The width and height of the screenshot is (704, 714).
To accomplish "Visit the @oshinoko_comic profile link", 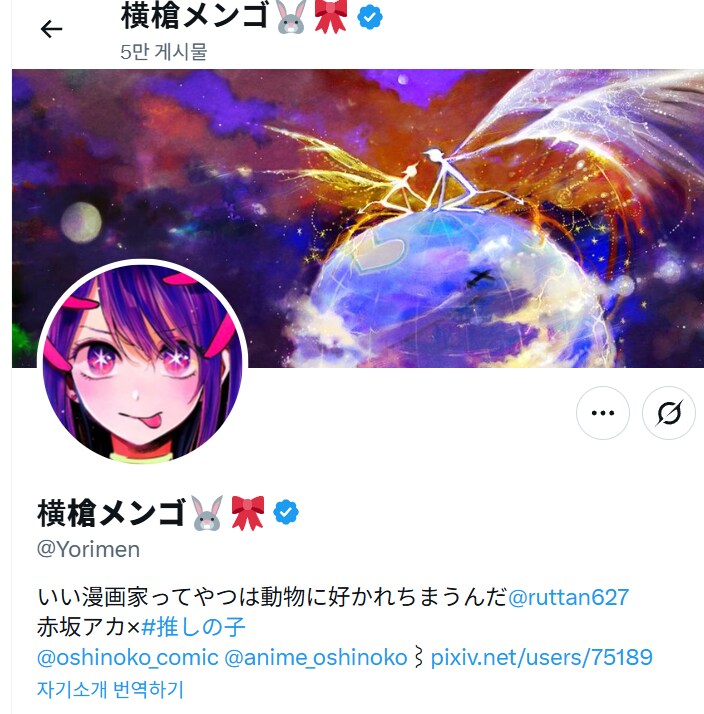I will tap(127, 657).
